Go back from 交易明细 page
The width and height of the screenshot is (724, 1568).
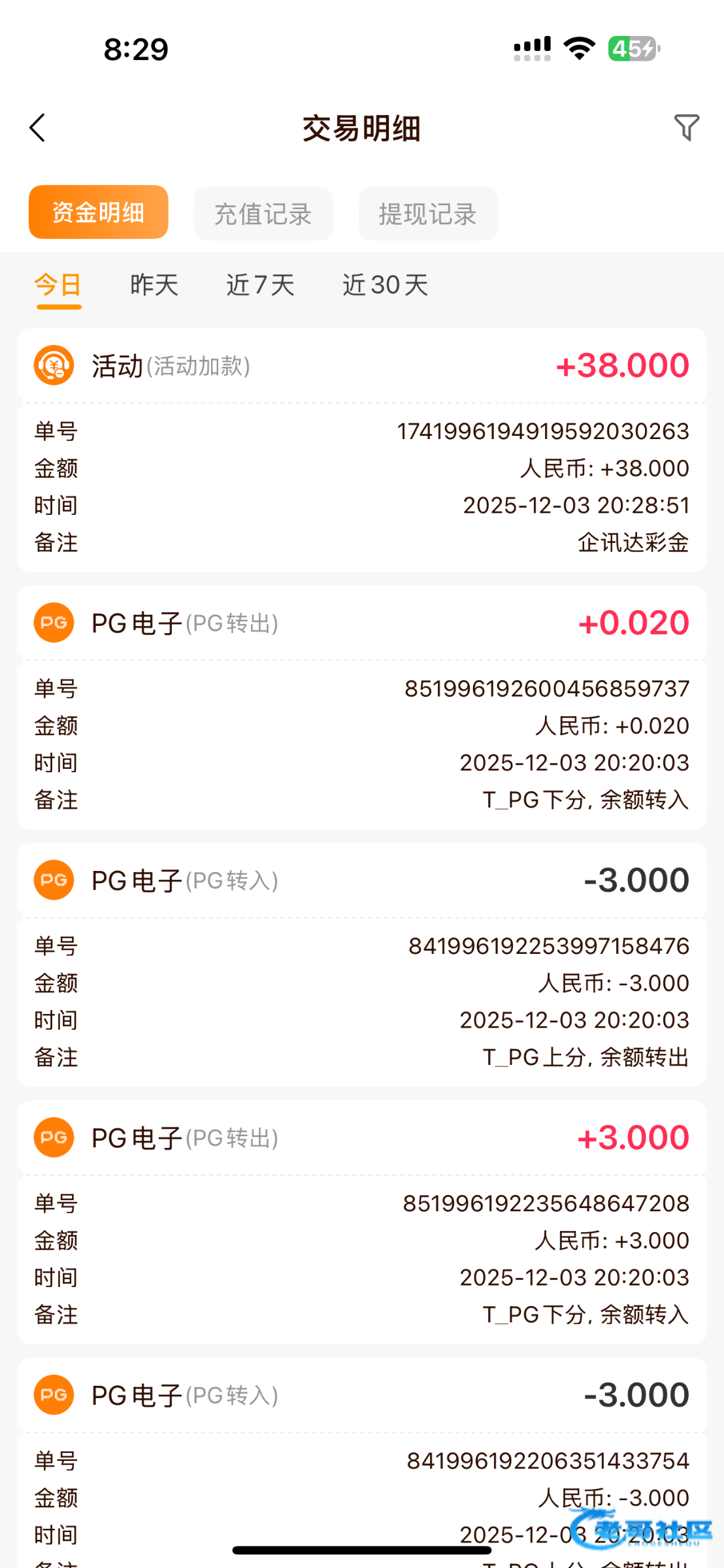click(38, 128)
